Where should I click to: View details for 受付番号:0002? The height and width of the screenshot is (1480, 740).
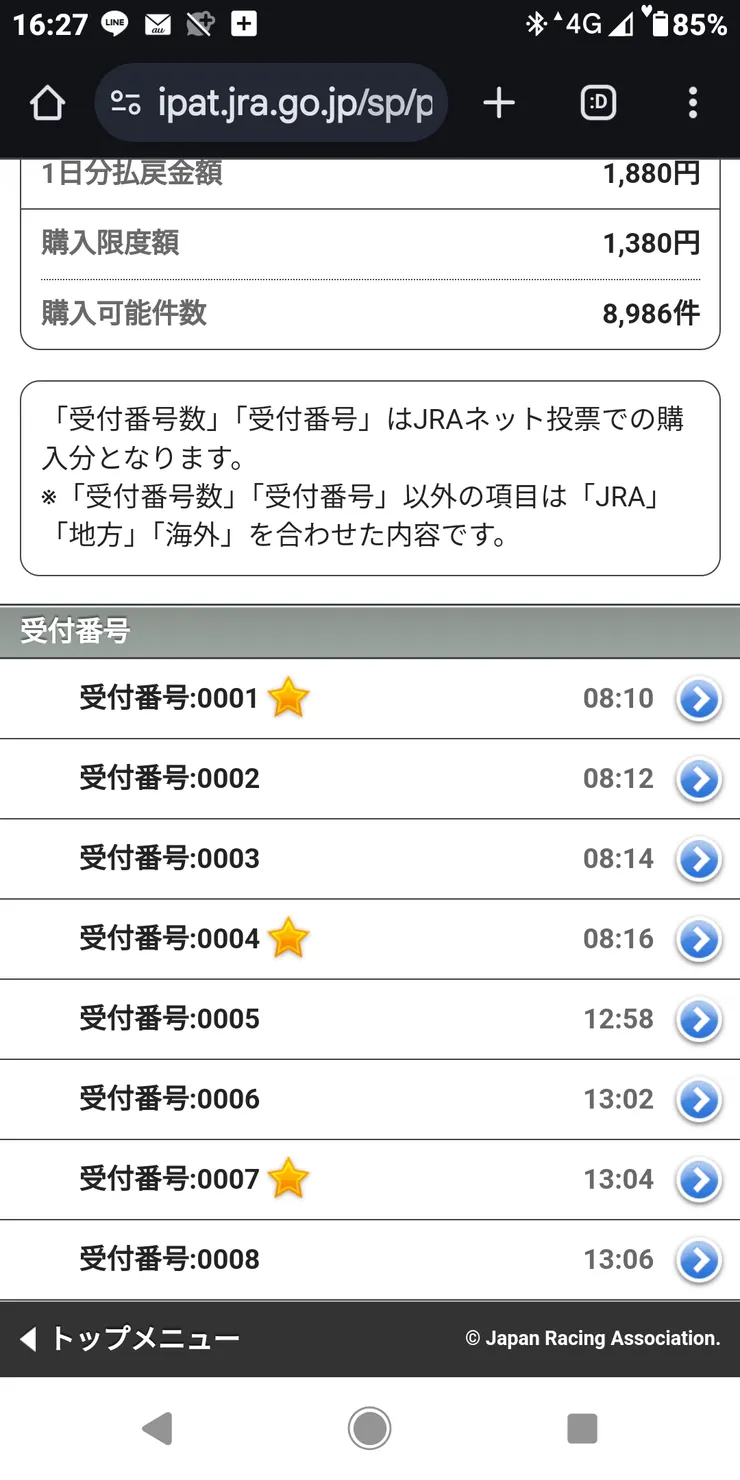370,779
